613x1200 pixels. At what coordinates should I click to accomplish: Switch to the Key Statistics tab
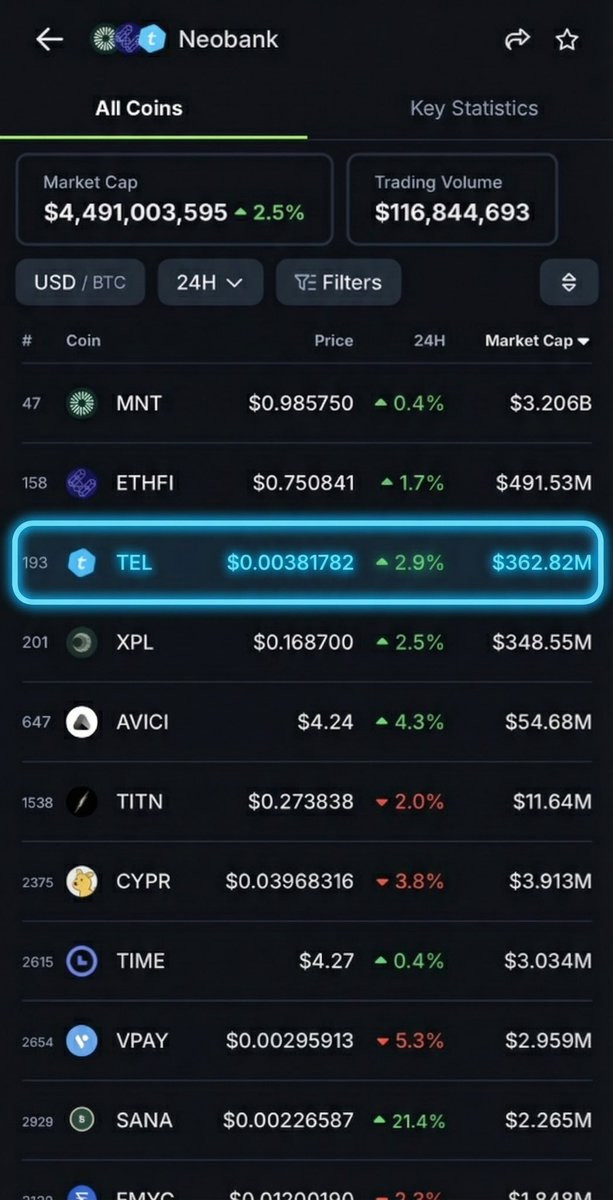[473, 108]
